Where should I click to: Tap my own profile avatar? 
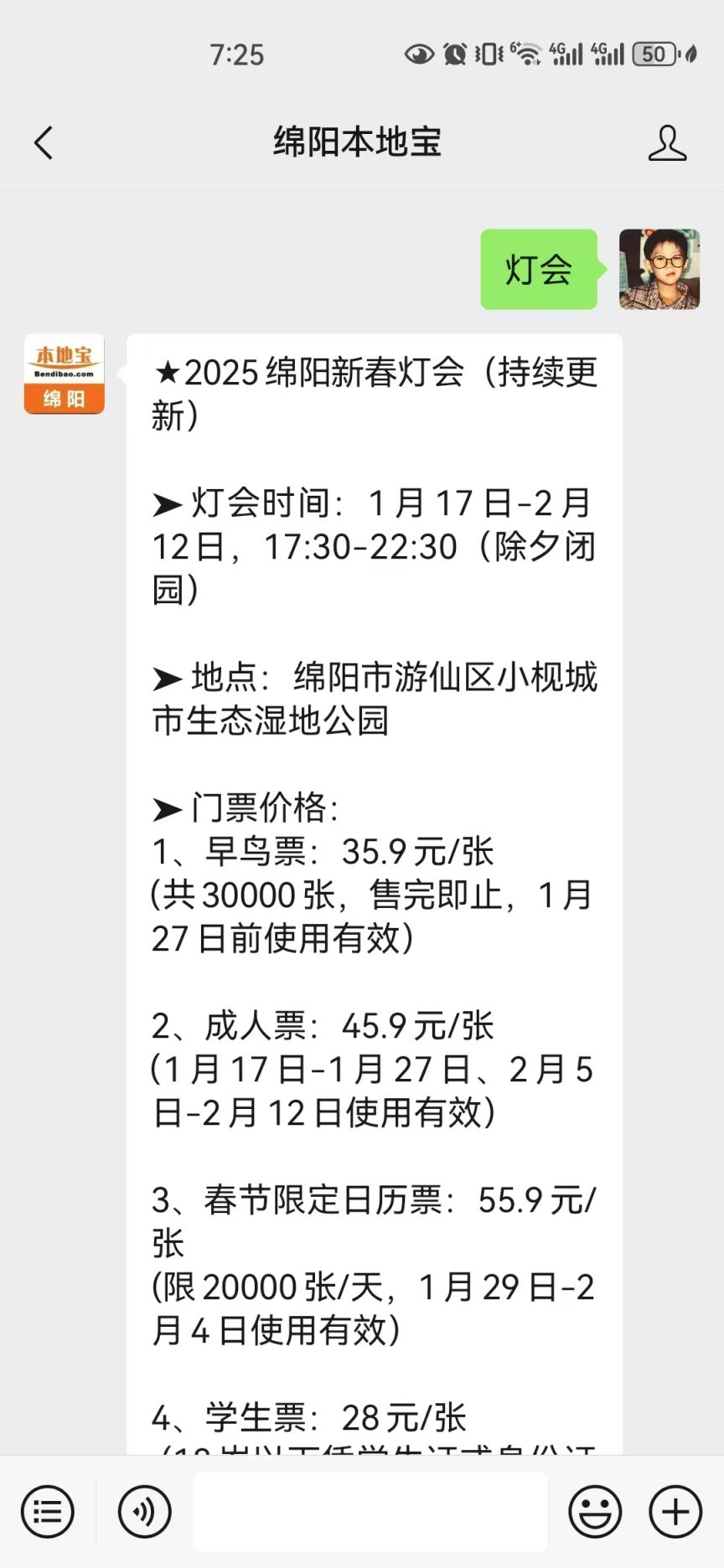[659, 270]
